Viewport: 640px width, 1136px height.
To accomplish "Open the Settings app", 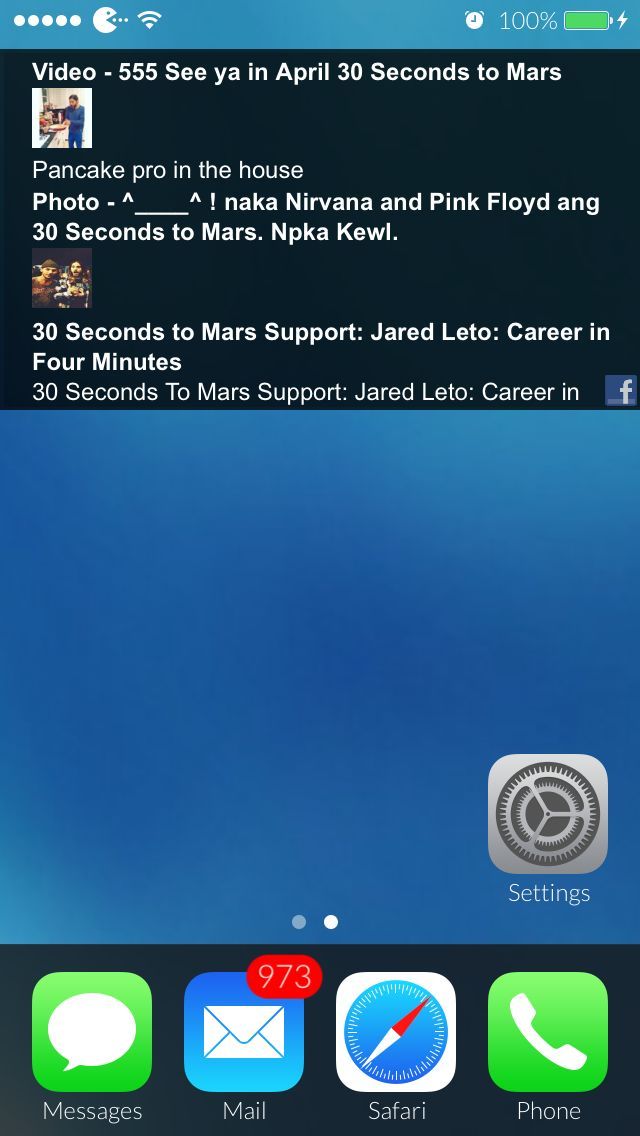I will pyautogui.click(x=547, y=814).
